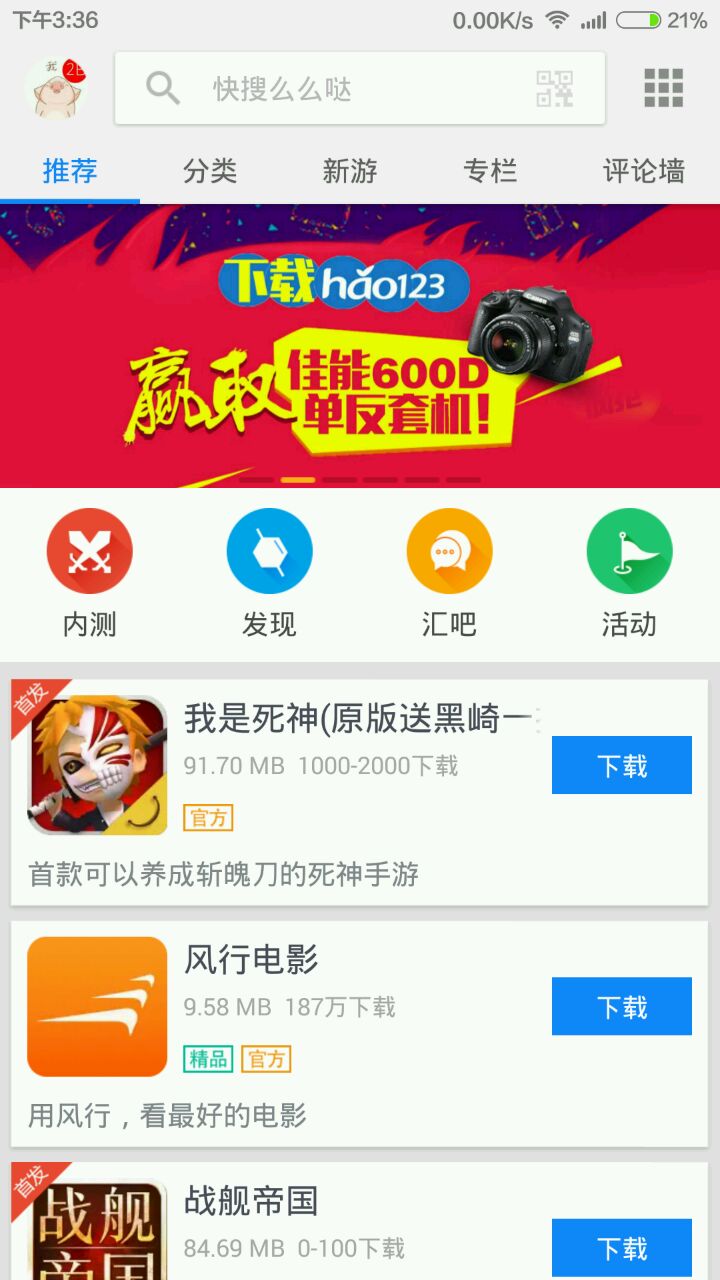
Task: Download 我是死神 game
Action: (621, 765)
